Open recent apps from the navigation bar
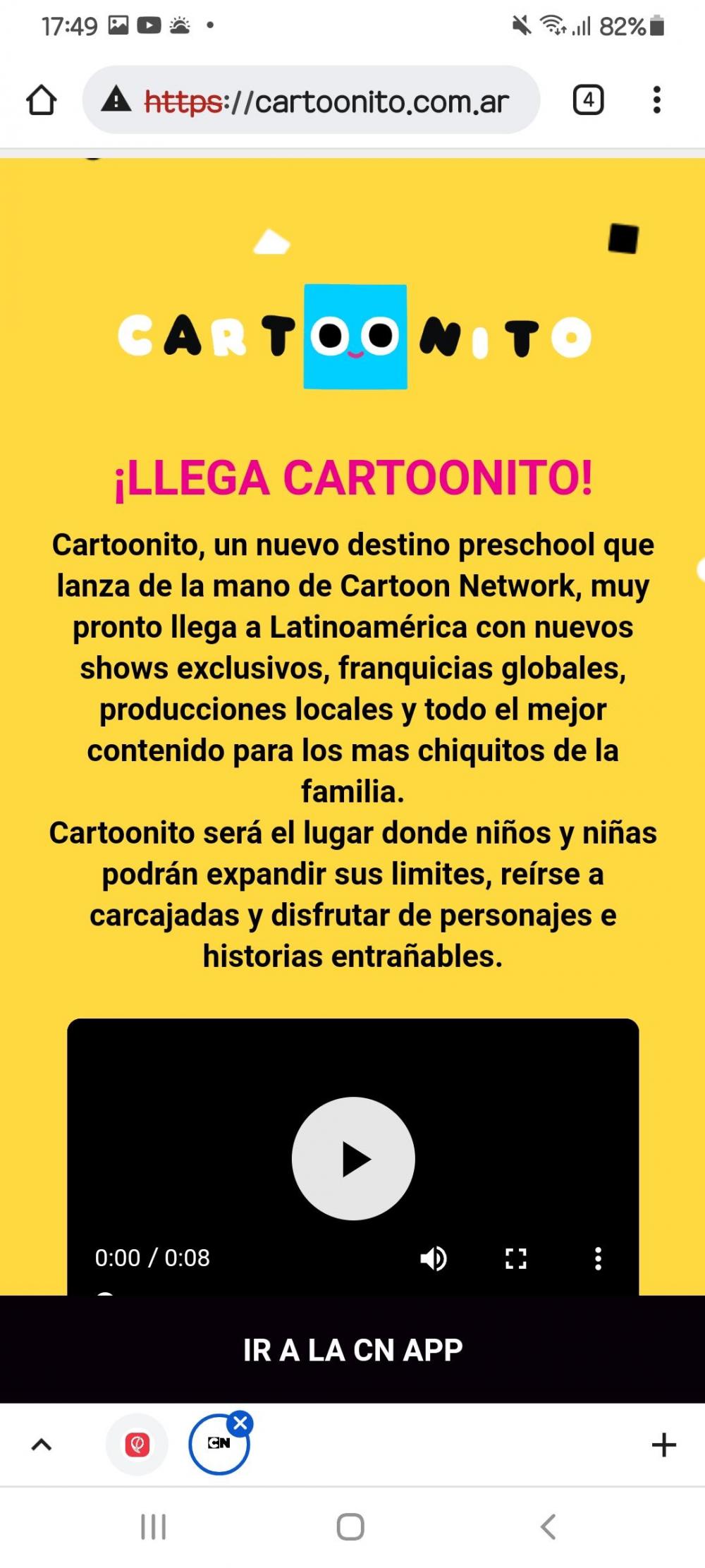705x1568 pixels. tap(154, 1527)
